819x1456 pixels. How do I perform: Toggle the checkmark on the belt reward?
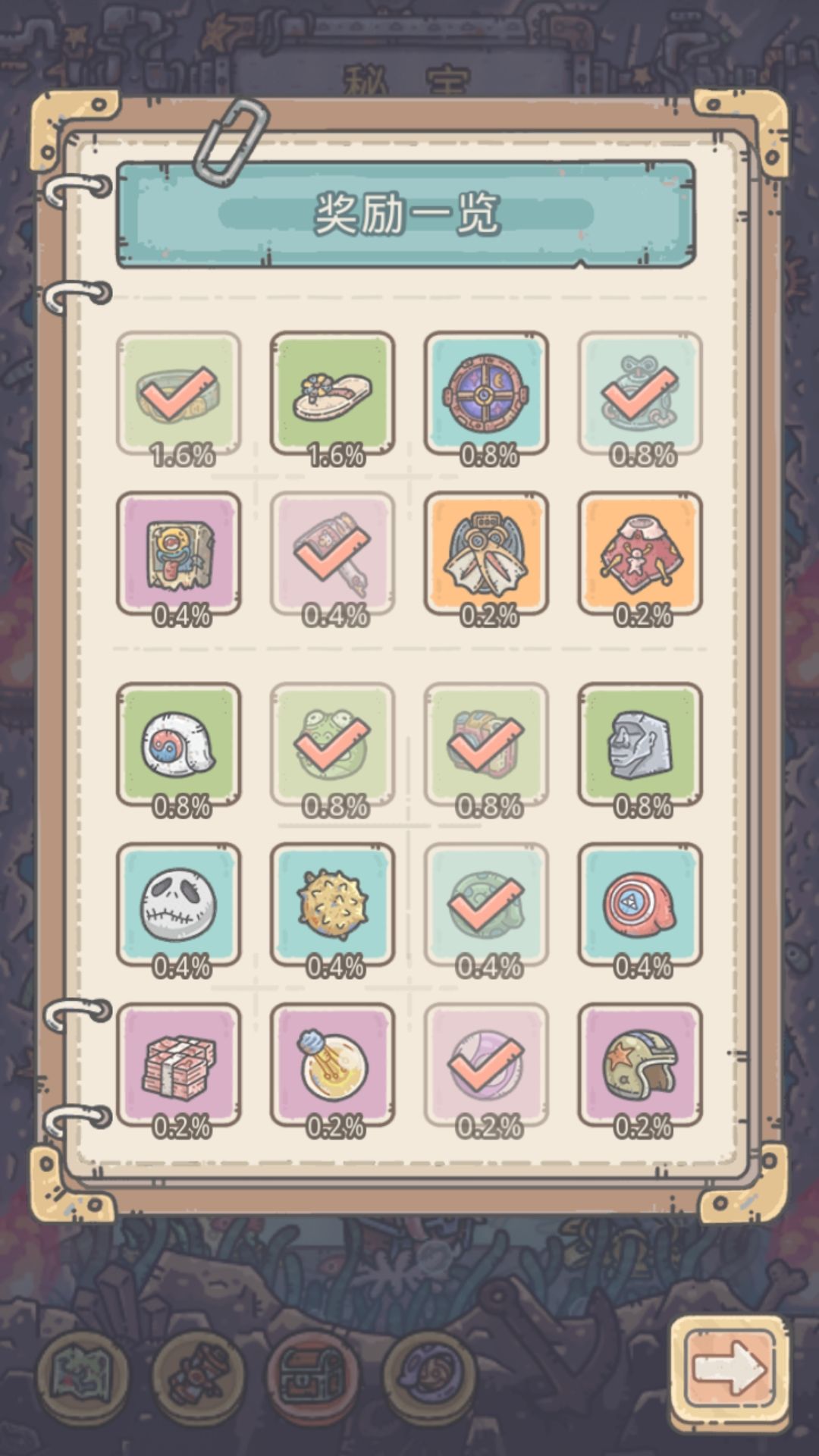[179, 394]
